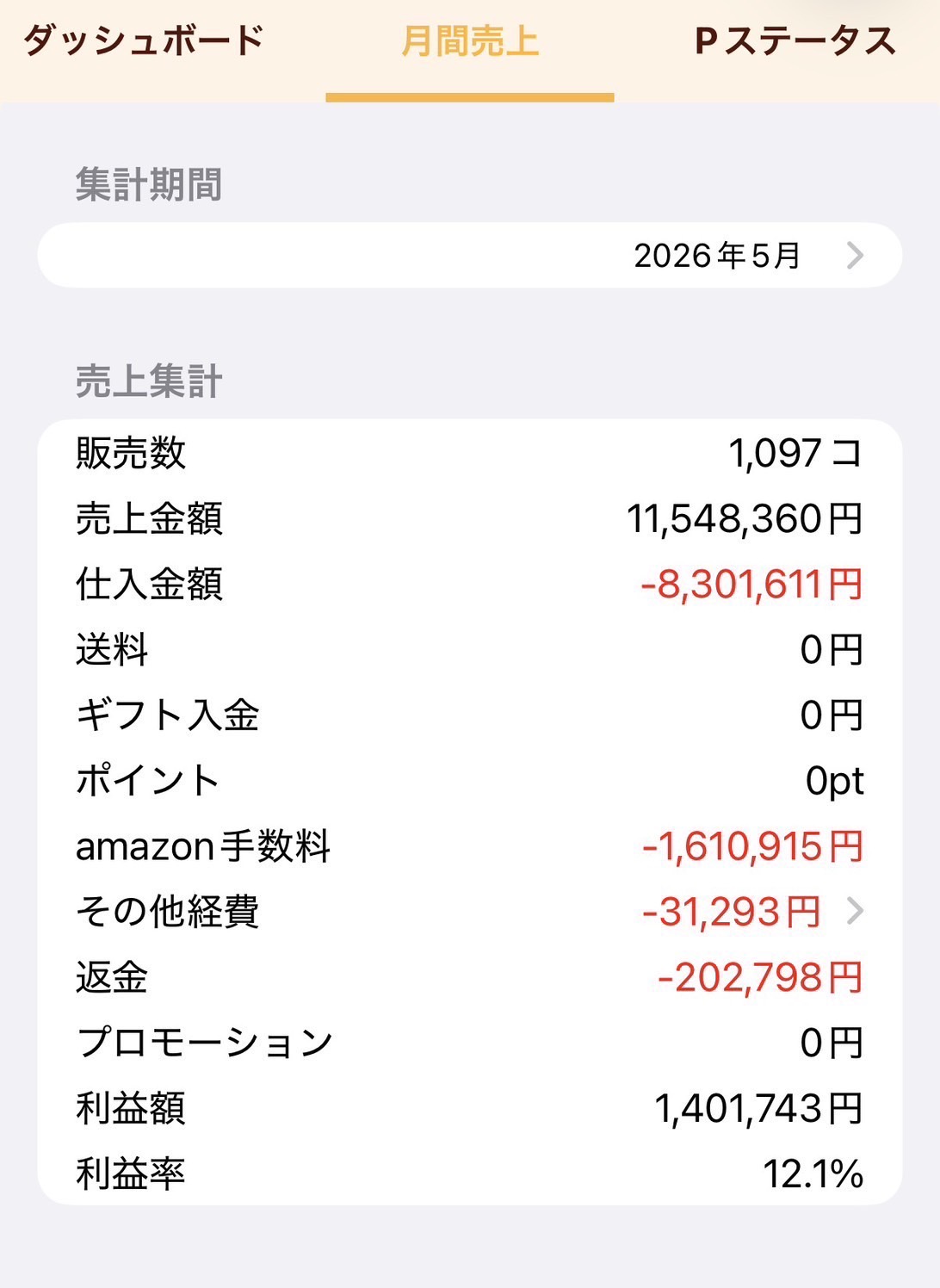Select the 月間売上 tab

[470, 41]
